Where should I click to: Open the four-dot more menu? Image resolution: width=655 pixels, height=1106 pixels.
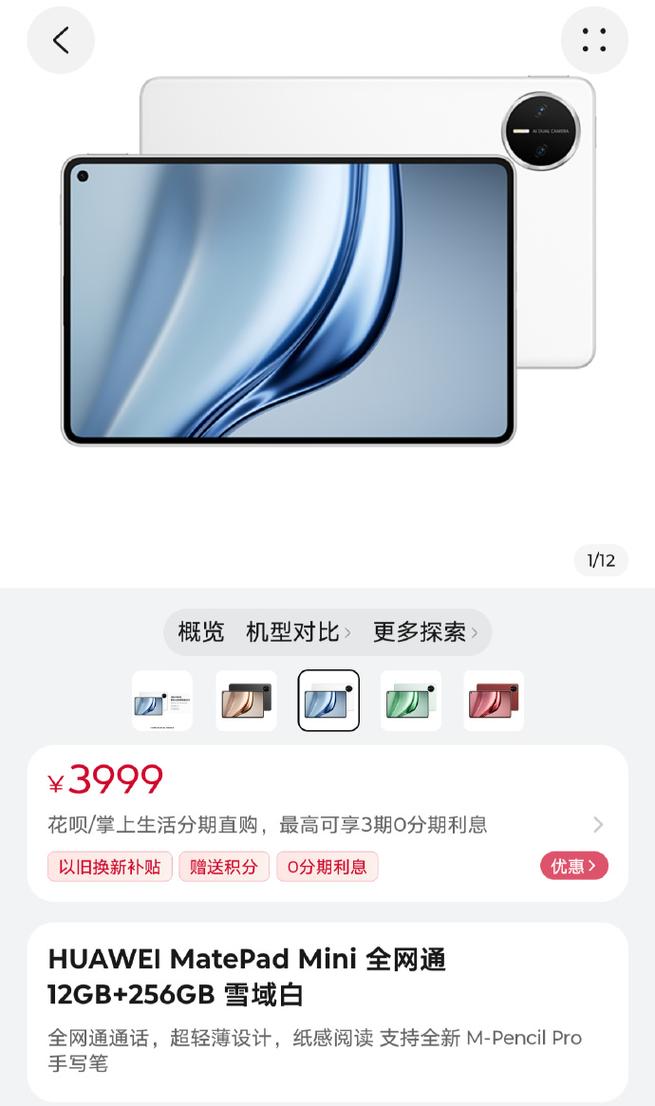click(594, 40)
